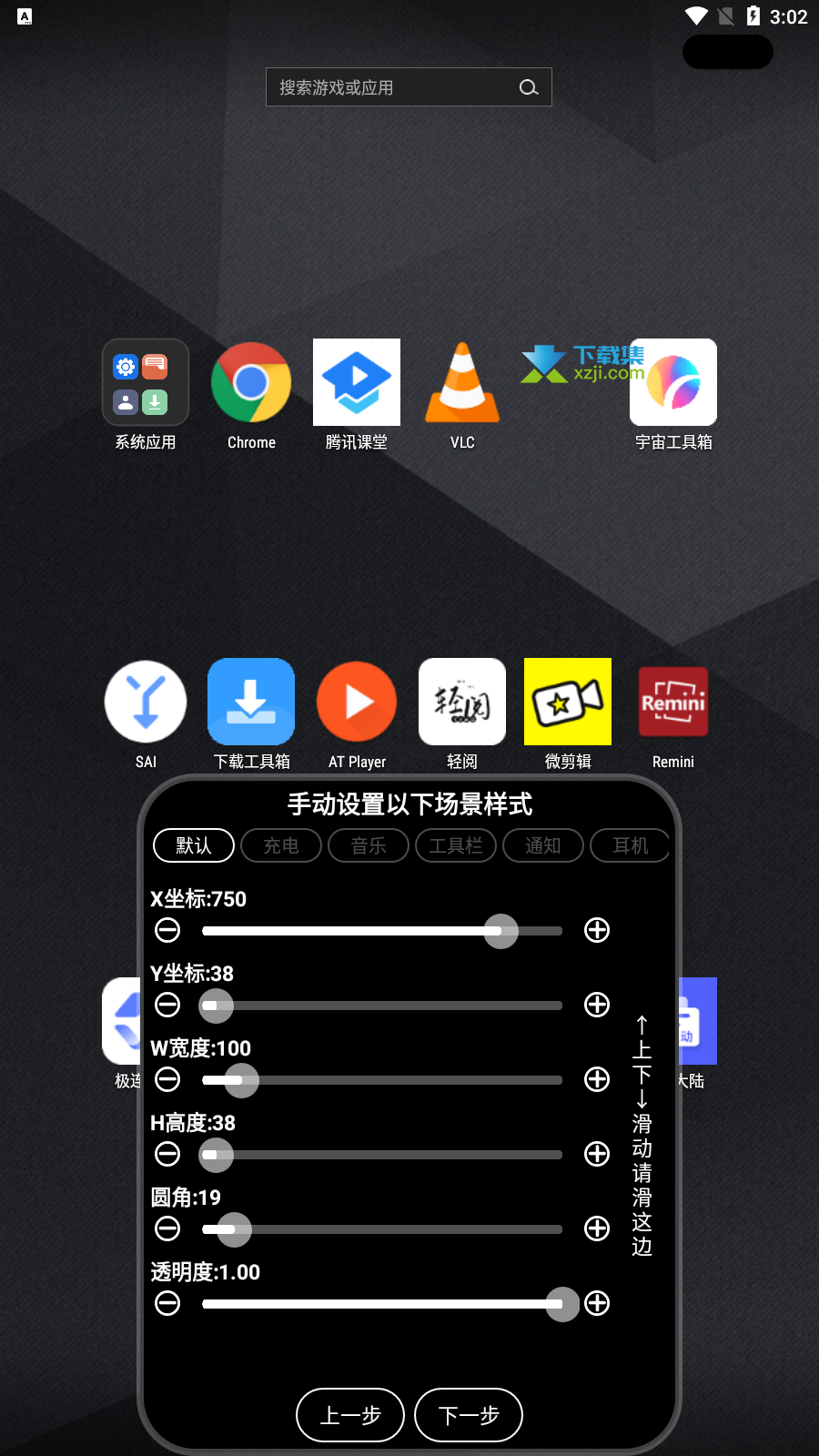
Task: Decrease the W宽度 value with minus
Action: click(167, 1079)
